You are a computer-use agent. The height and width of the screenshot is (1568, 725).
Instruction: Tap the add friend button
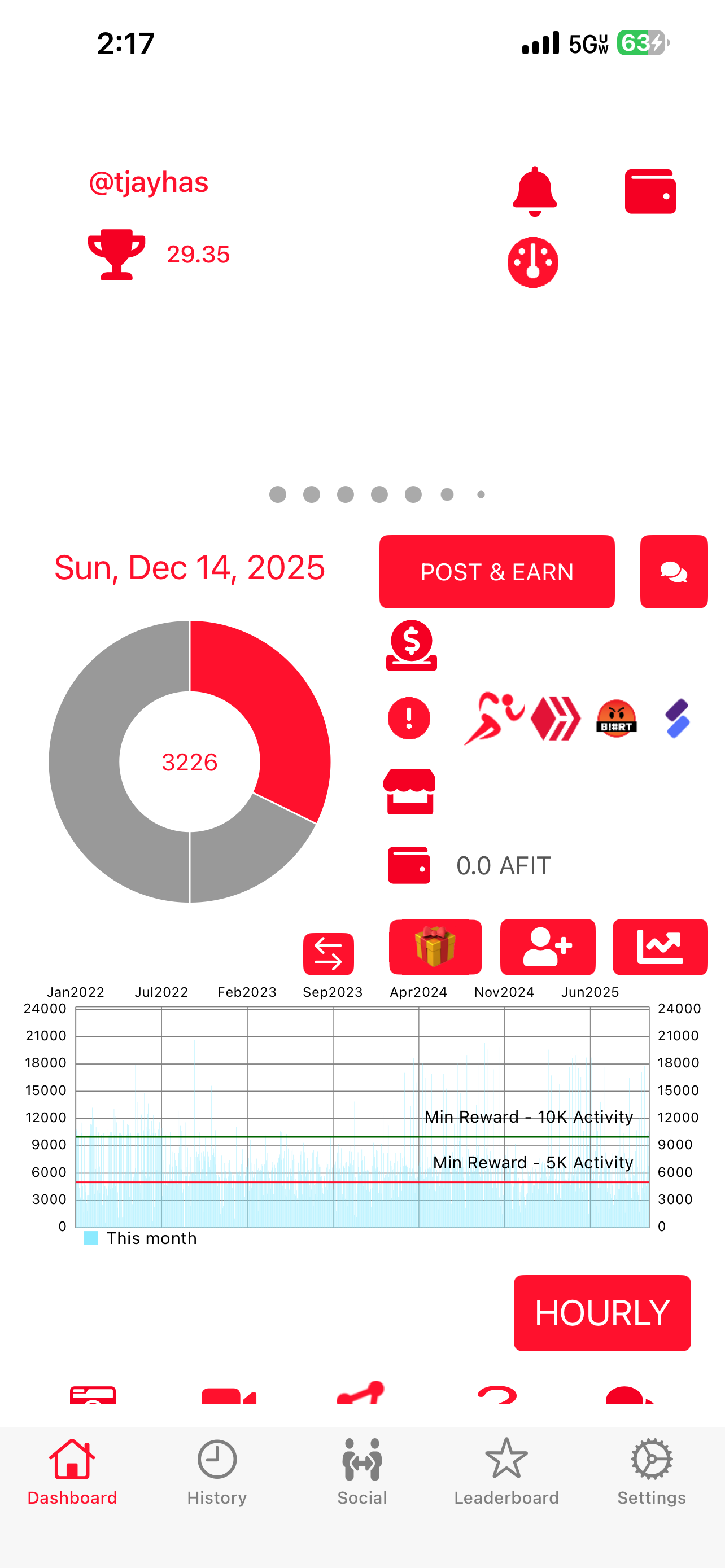pos(548,947)
